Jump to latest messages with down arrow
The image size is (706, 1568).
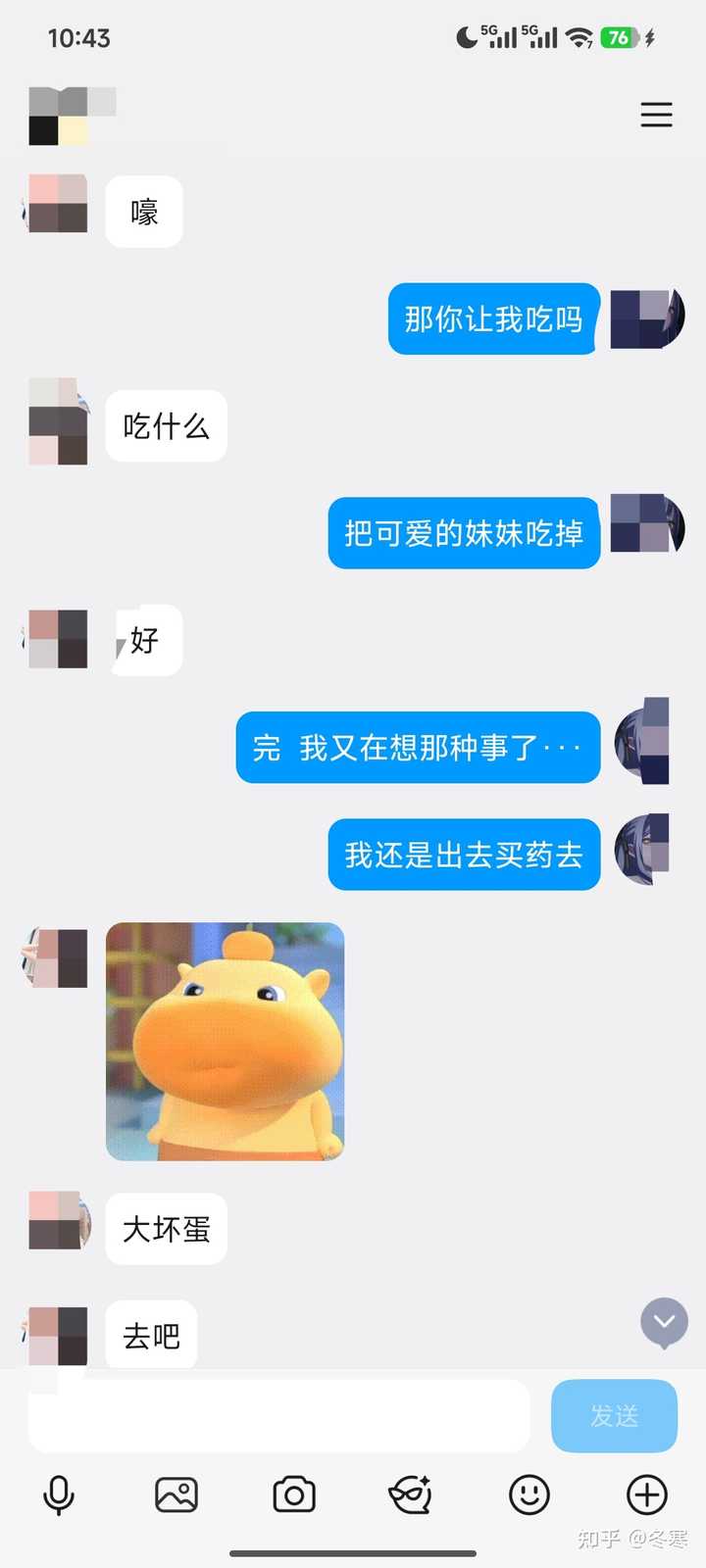[x=664, y=1322]
